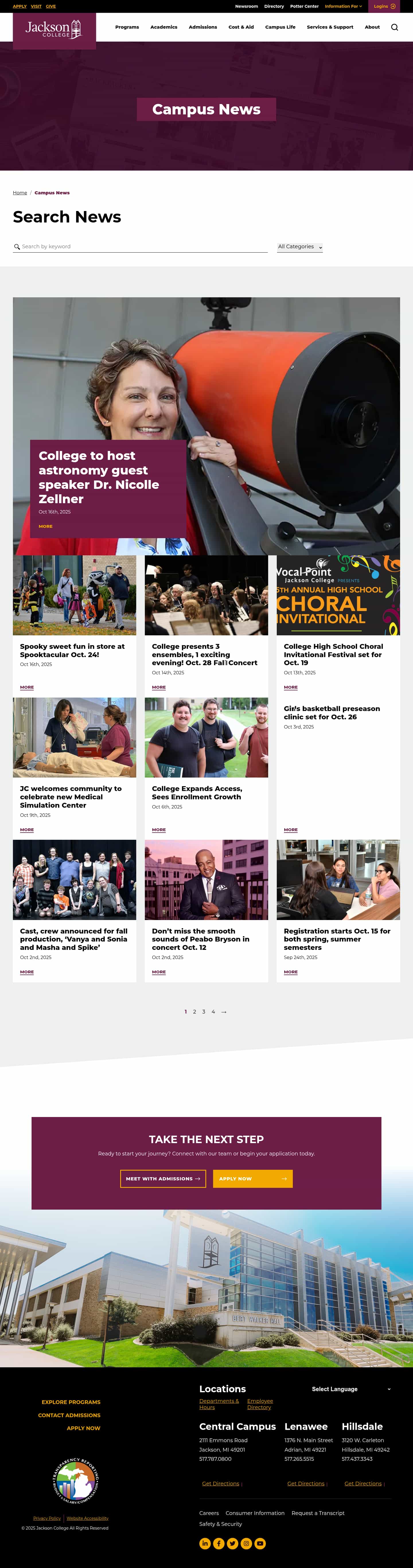Open the site search magnifier icon
This screenshot has height=1568, width=413.
394,28
